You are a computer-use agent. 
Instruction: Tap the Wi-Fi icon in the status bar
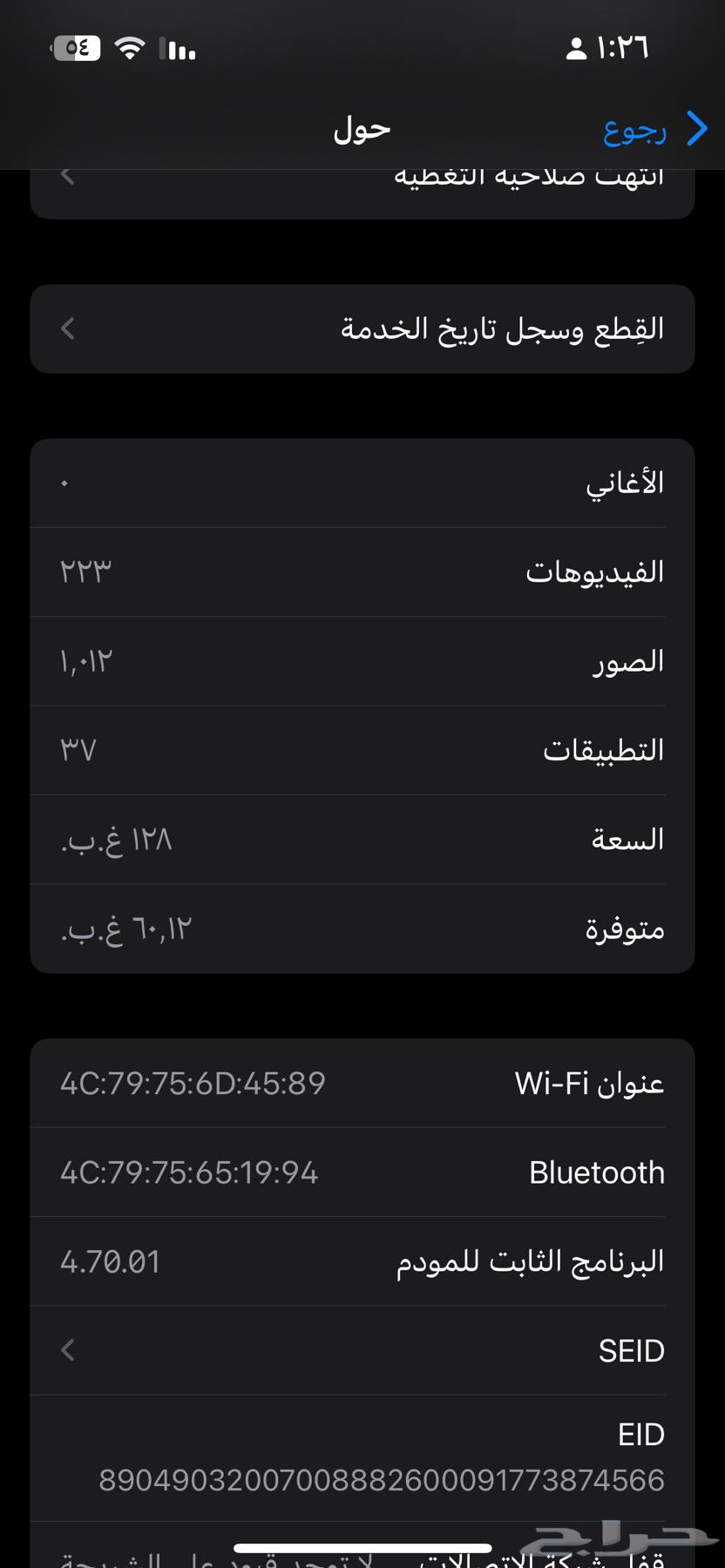(129, 48)
